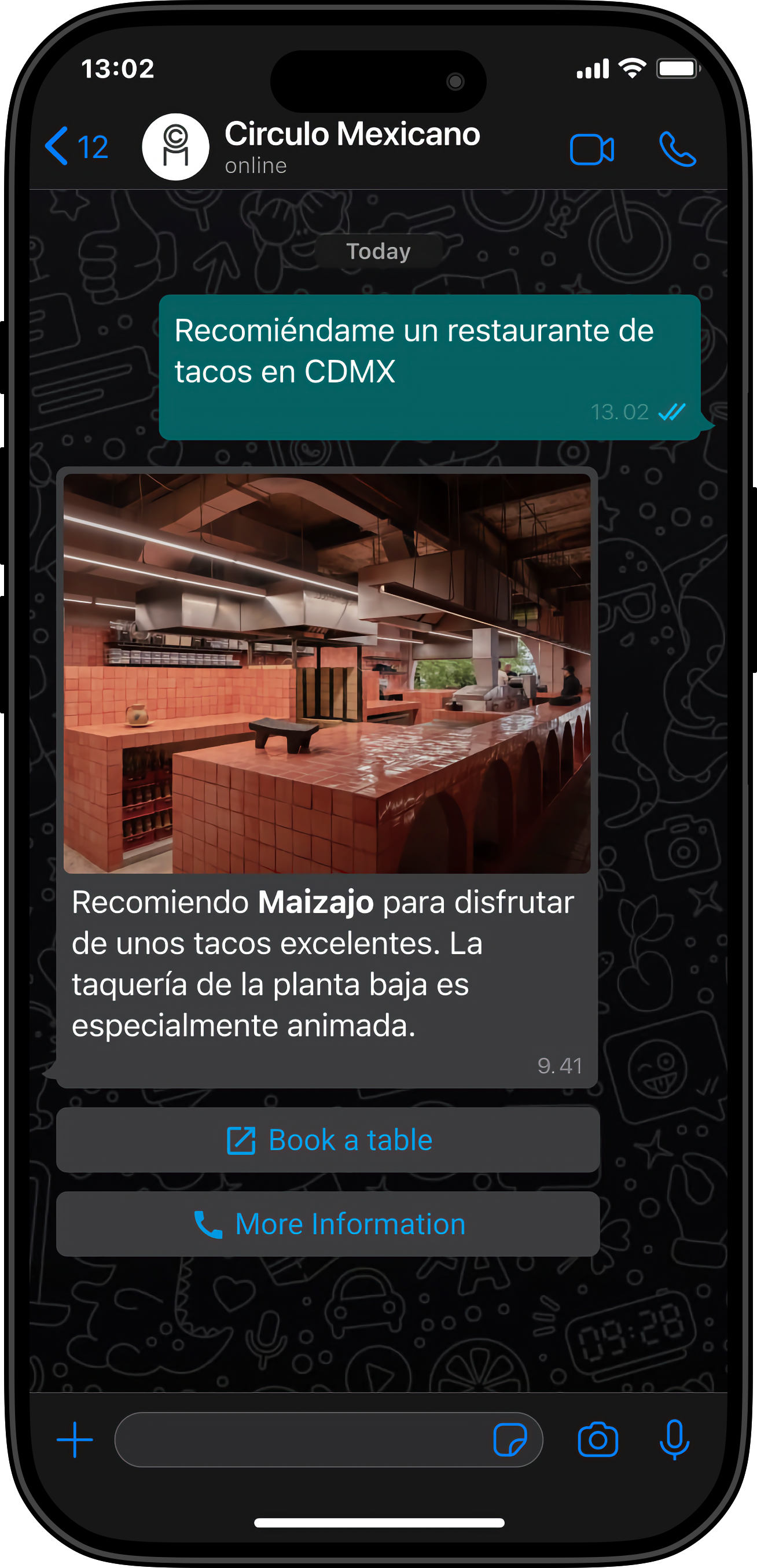Tap the microphone to record voice
The width and height of the screenshot is (757, 1568).
click(674, 1440)
